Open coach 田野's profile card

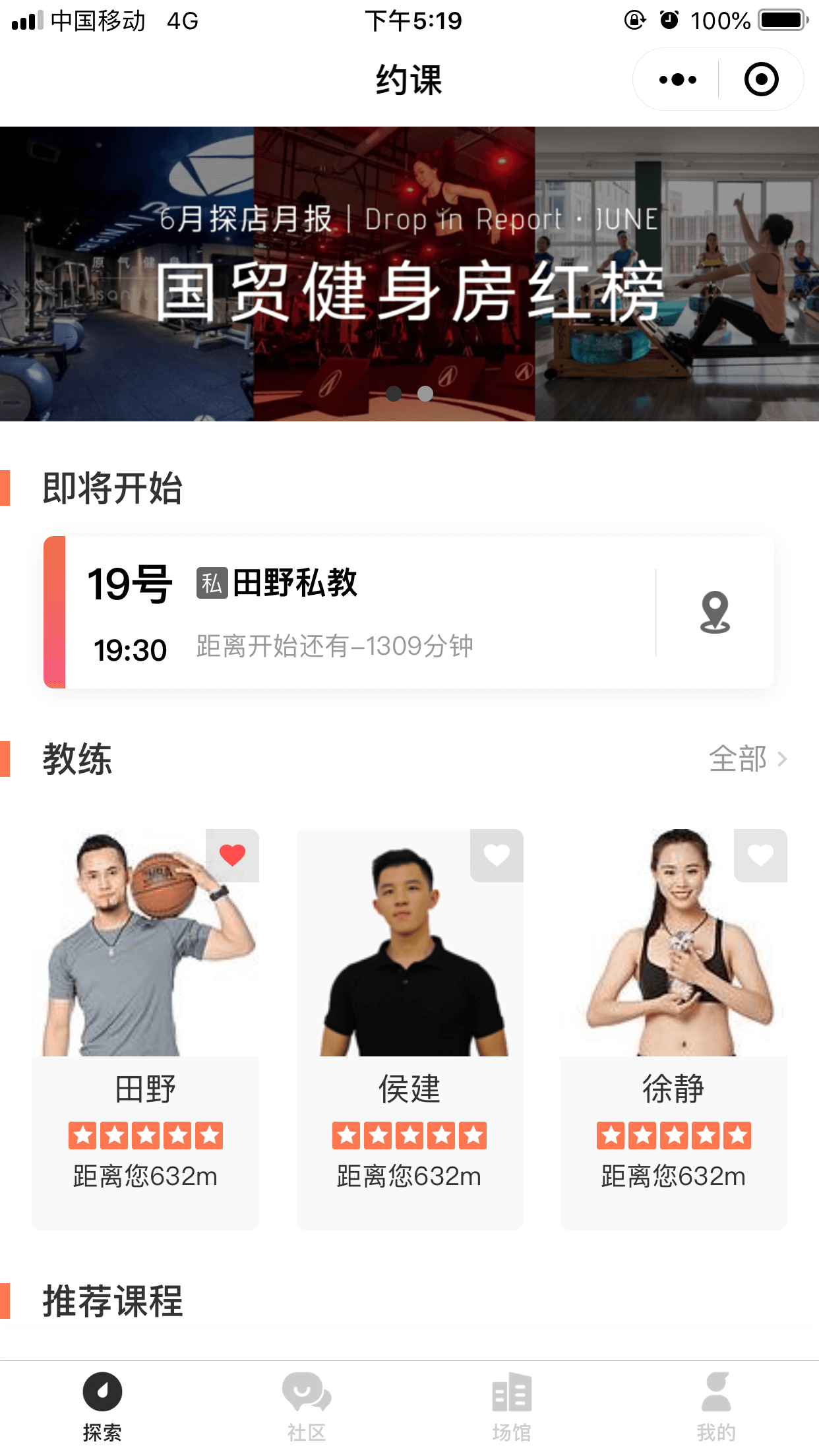[x=145, y=1029]
